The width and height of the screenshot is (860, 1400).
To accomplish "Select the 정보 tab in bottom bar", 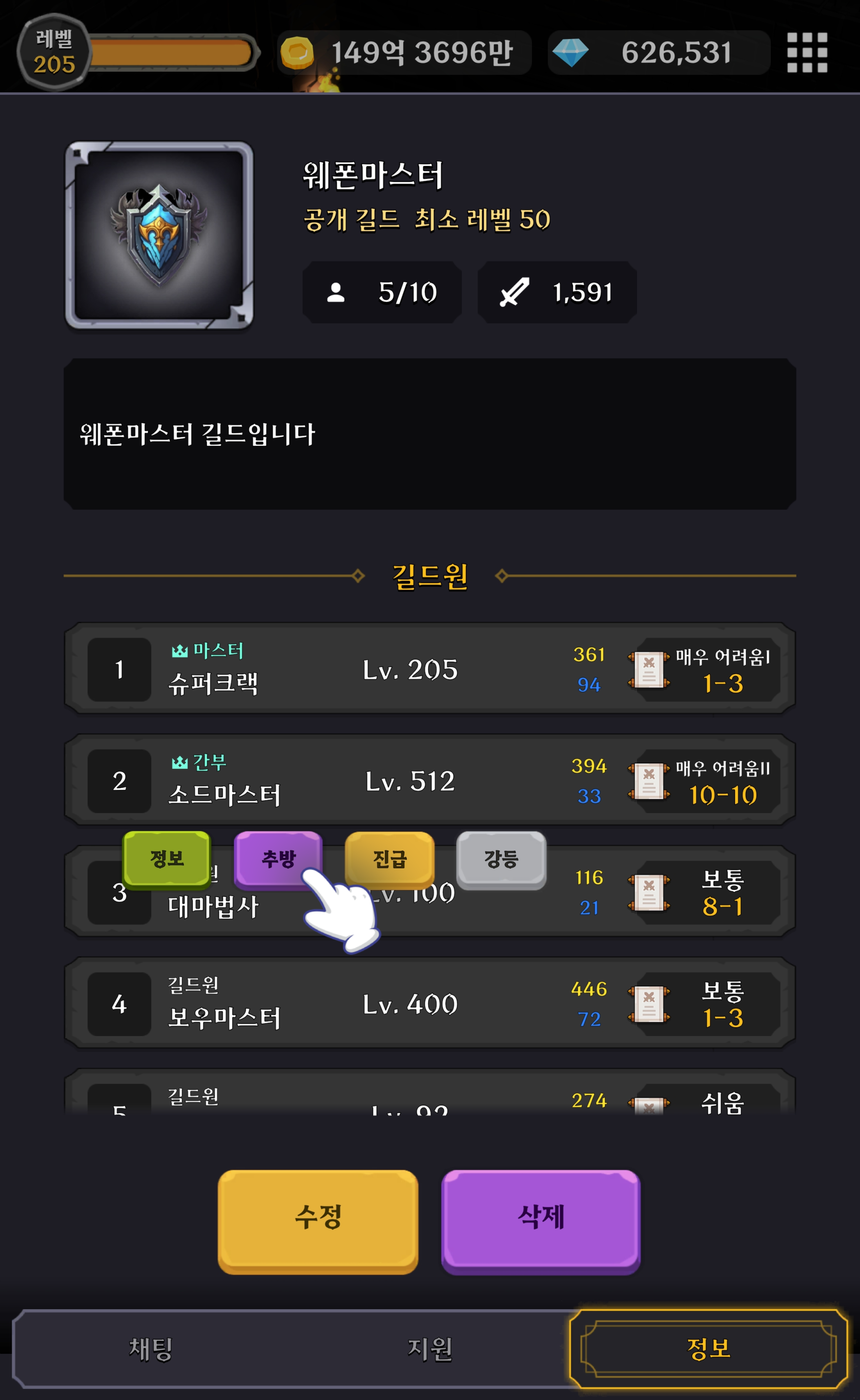I will tap(708, 1348).
